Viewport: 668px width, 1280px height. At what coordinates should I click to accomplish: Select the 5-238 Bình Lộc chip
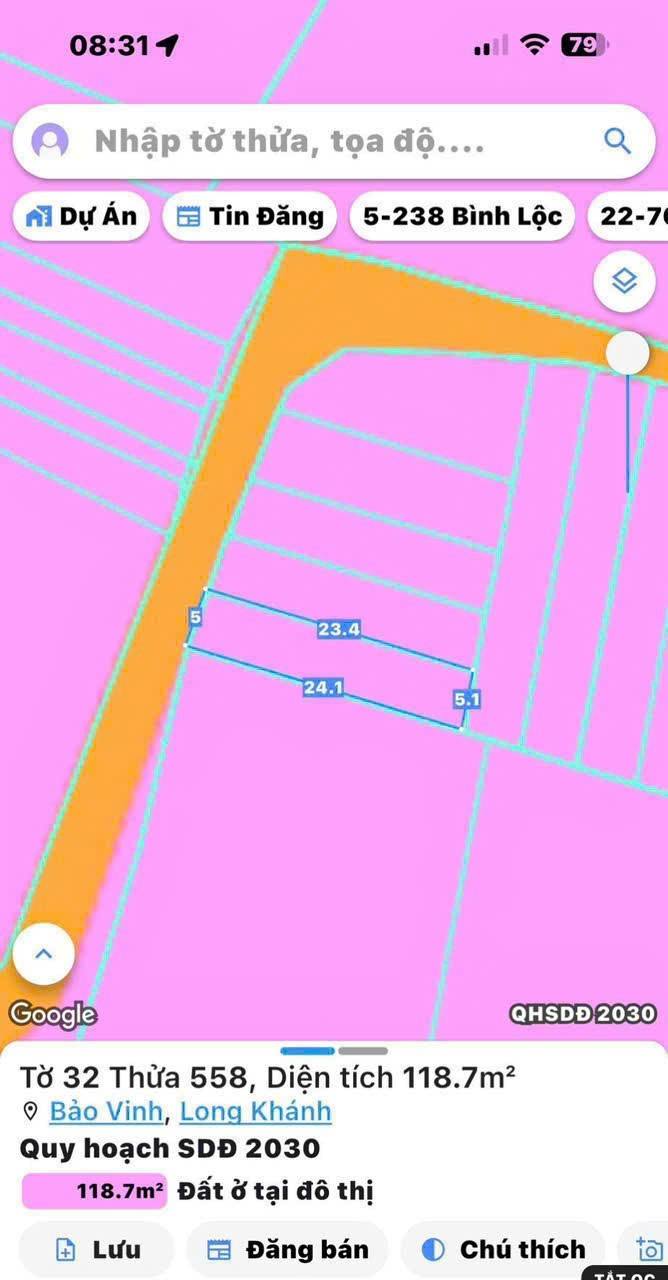pos(462,216)
